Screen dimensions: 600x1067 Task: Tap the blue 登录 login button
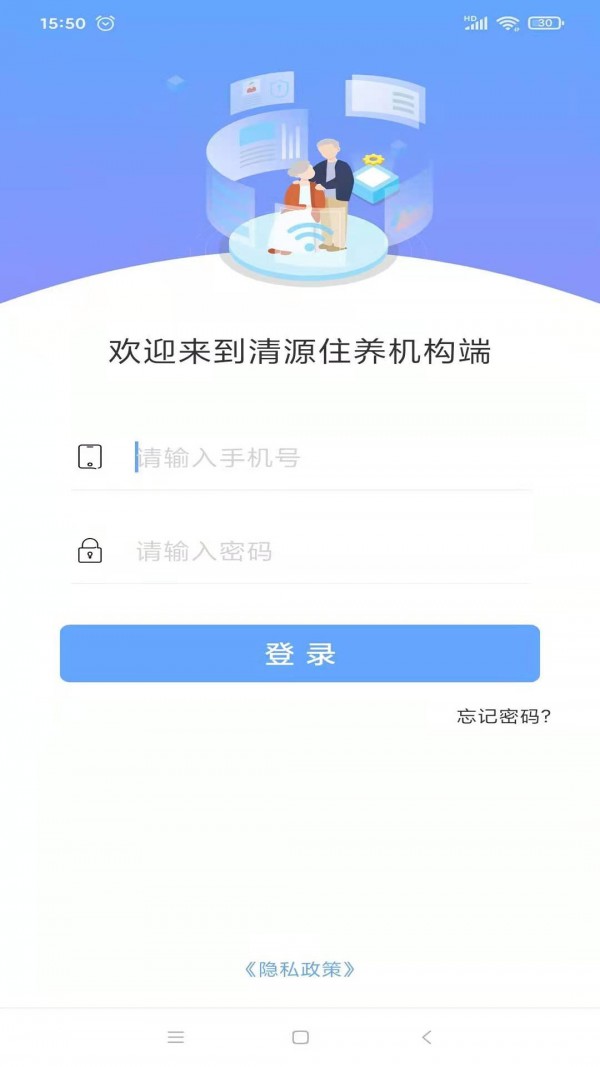tap(300, 654)
